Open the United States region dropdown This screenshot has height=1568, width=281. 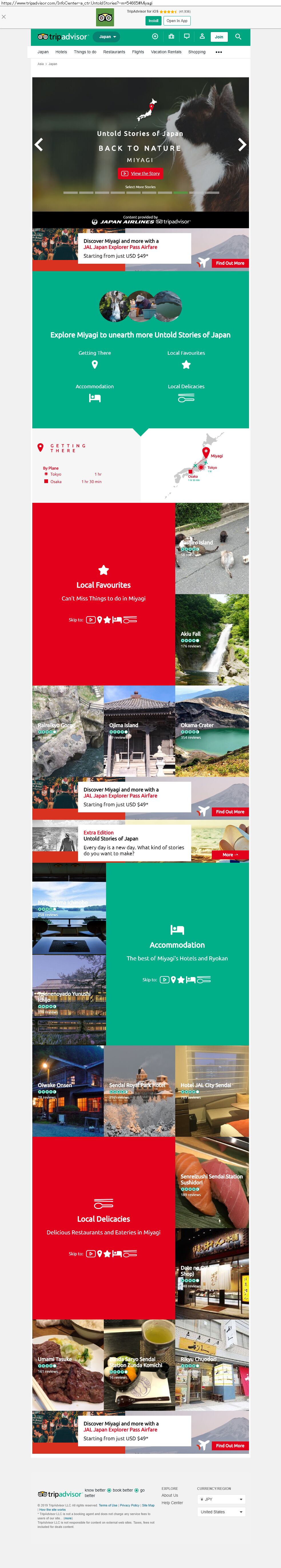221,1511
